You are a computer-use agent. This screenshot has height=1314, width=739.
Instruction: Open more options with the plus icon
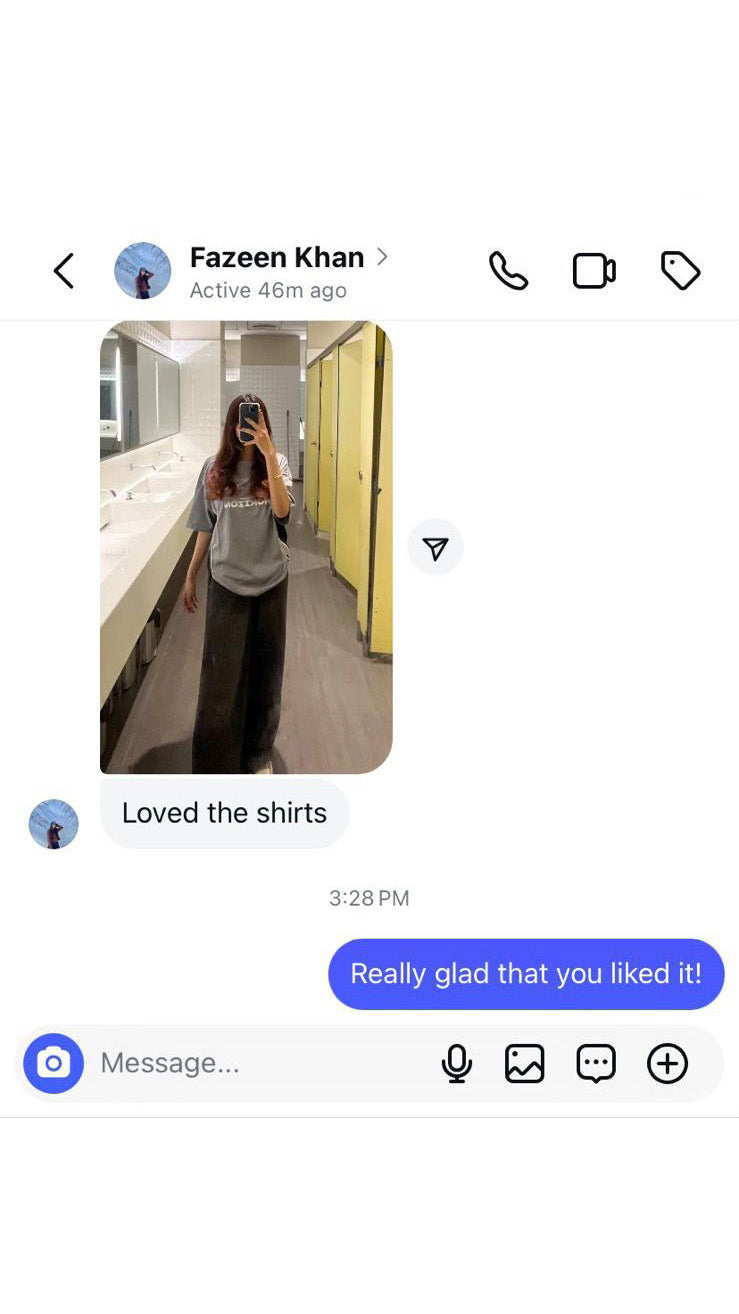pyautogui.click(x=667, y=1063)
